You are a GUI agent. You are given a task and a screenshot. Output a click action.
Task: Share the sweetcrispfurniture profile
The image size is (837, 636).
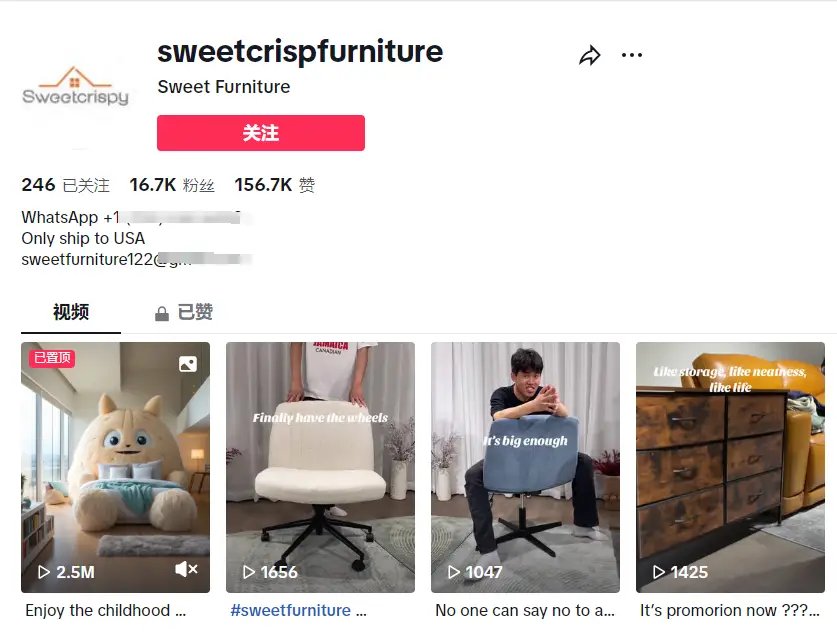589,56
